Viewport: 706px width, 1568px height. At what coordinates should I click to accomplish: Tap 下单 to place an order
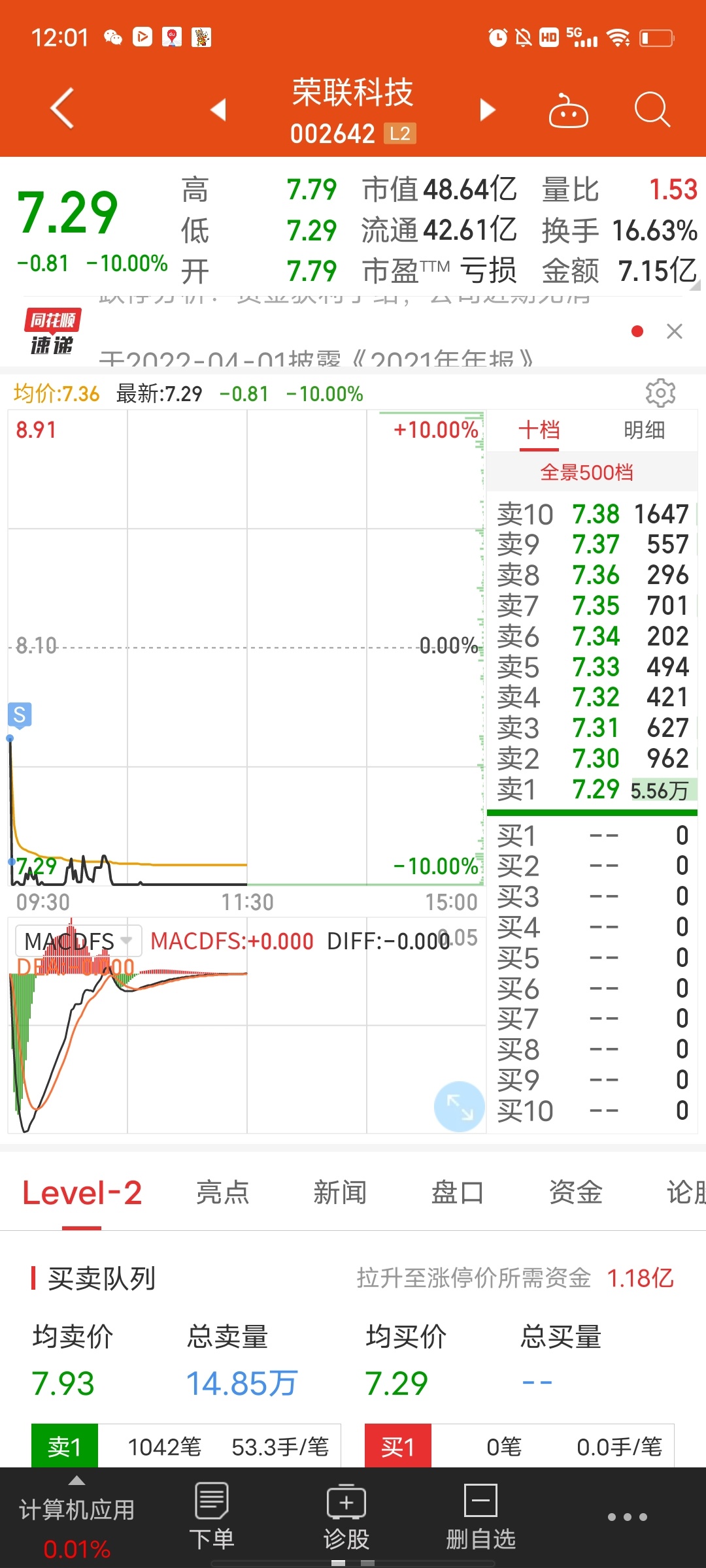pyautogui.click(x=212, y=1516)
